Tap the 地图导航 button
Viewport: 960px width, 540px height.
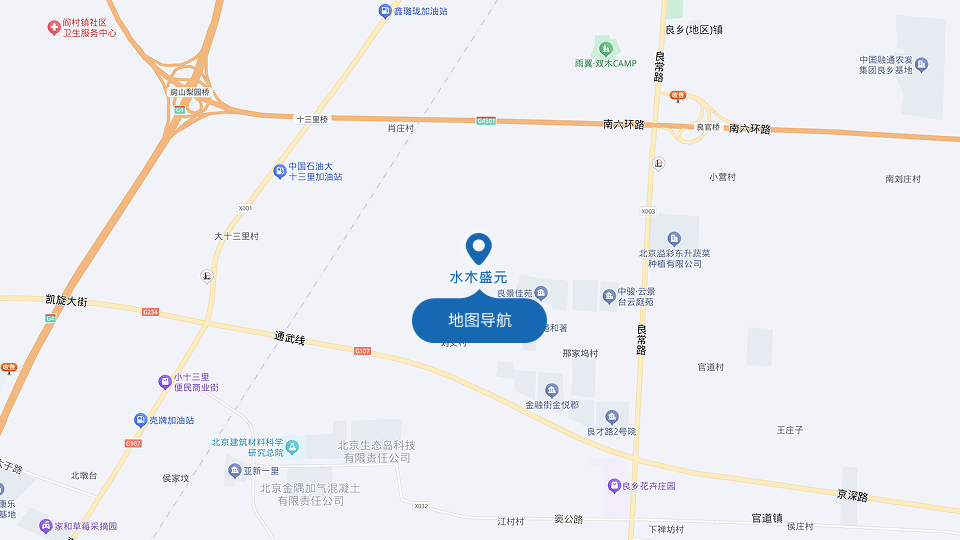(479, 320)
